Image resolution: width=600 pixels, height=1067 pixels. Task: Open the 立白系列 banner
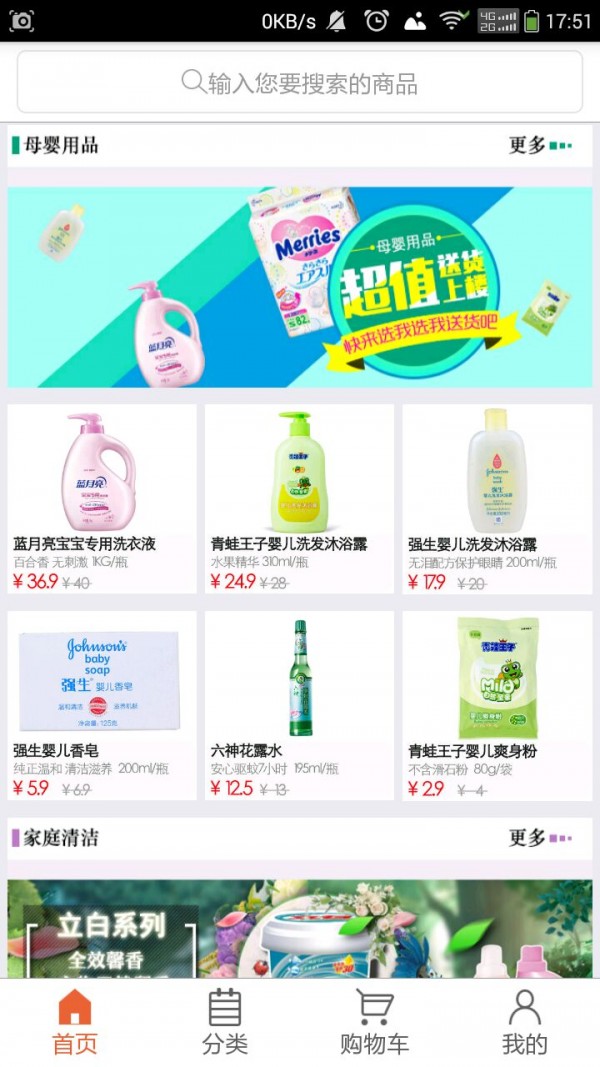pos(299,928)
